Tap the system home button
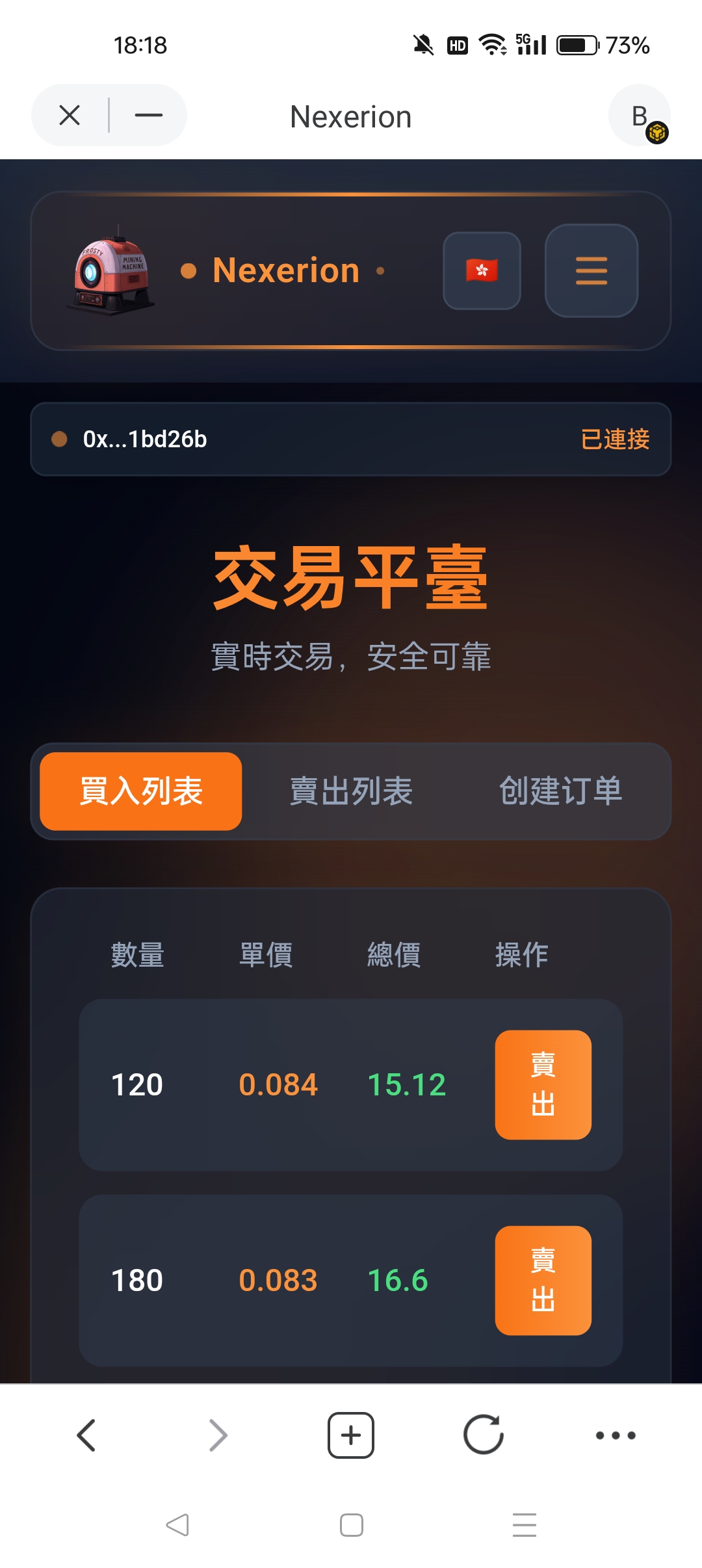 click(351, 1524)
